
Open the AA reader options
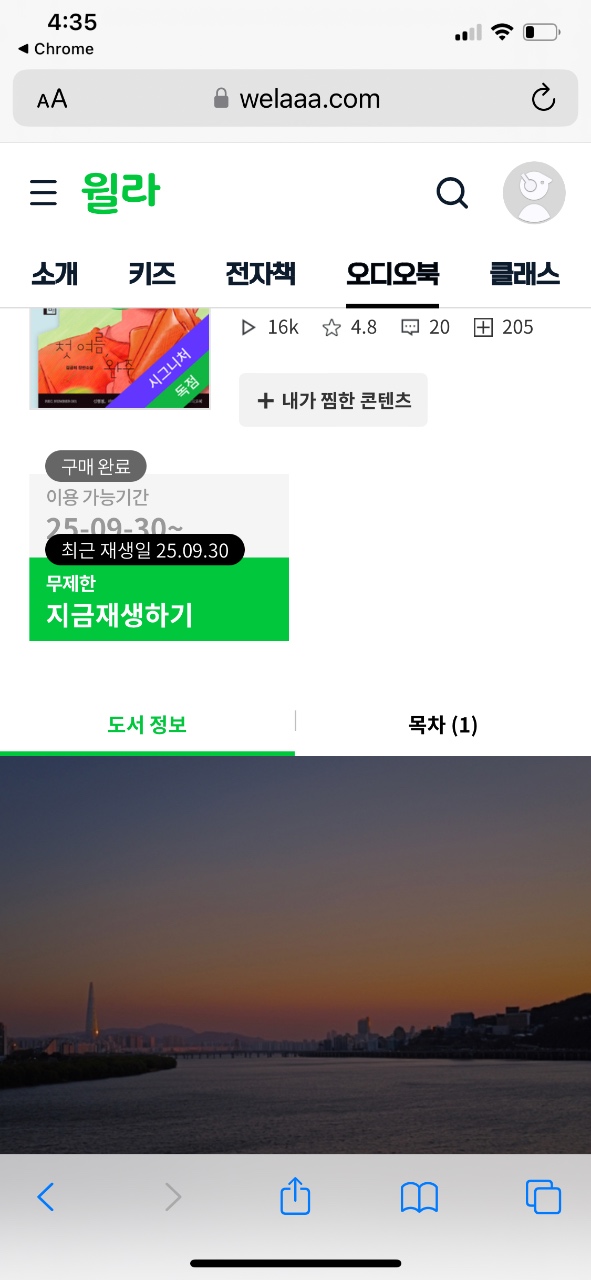(x=52, y=99)
